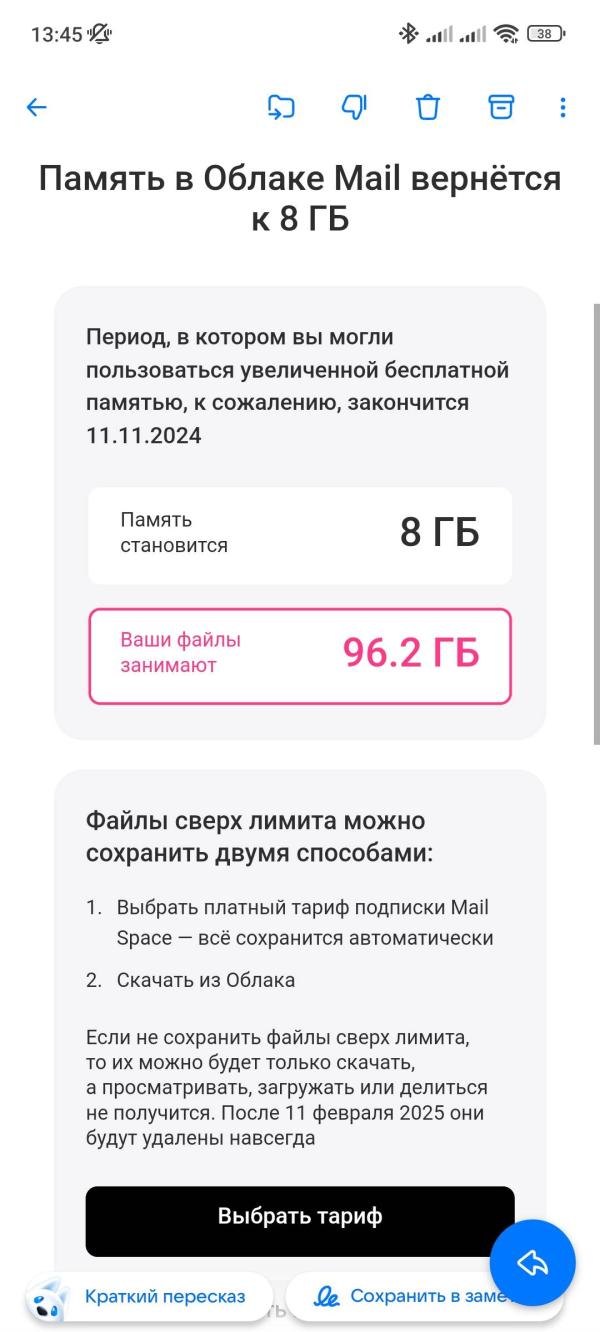Delete this email

click(428, 107)
